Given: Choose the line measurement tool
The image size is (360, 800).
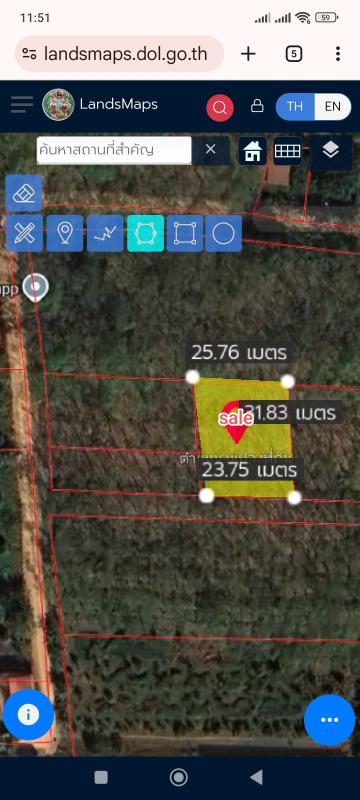Looking at the screenshot, I should [x=105, y=233].
